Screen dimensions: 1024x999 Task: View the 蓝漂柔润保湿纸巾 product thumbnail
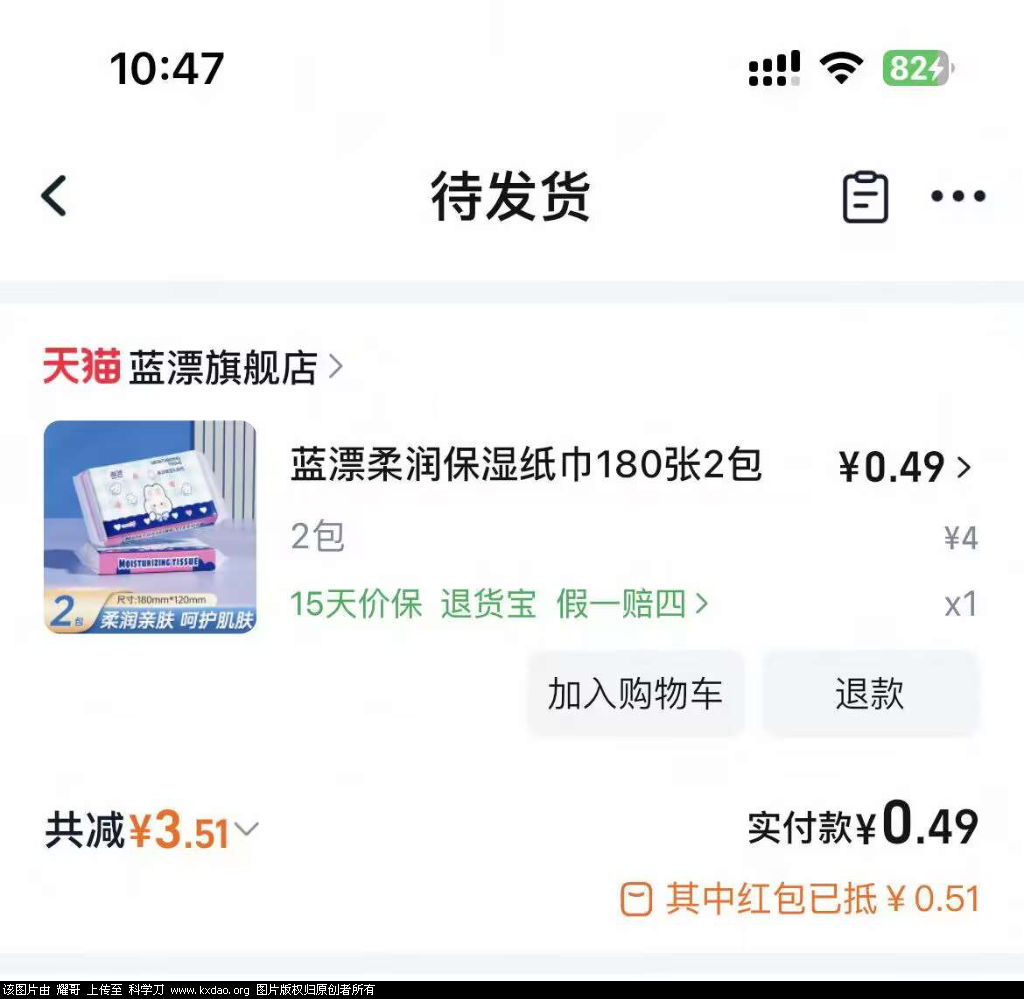(150, 527)
